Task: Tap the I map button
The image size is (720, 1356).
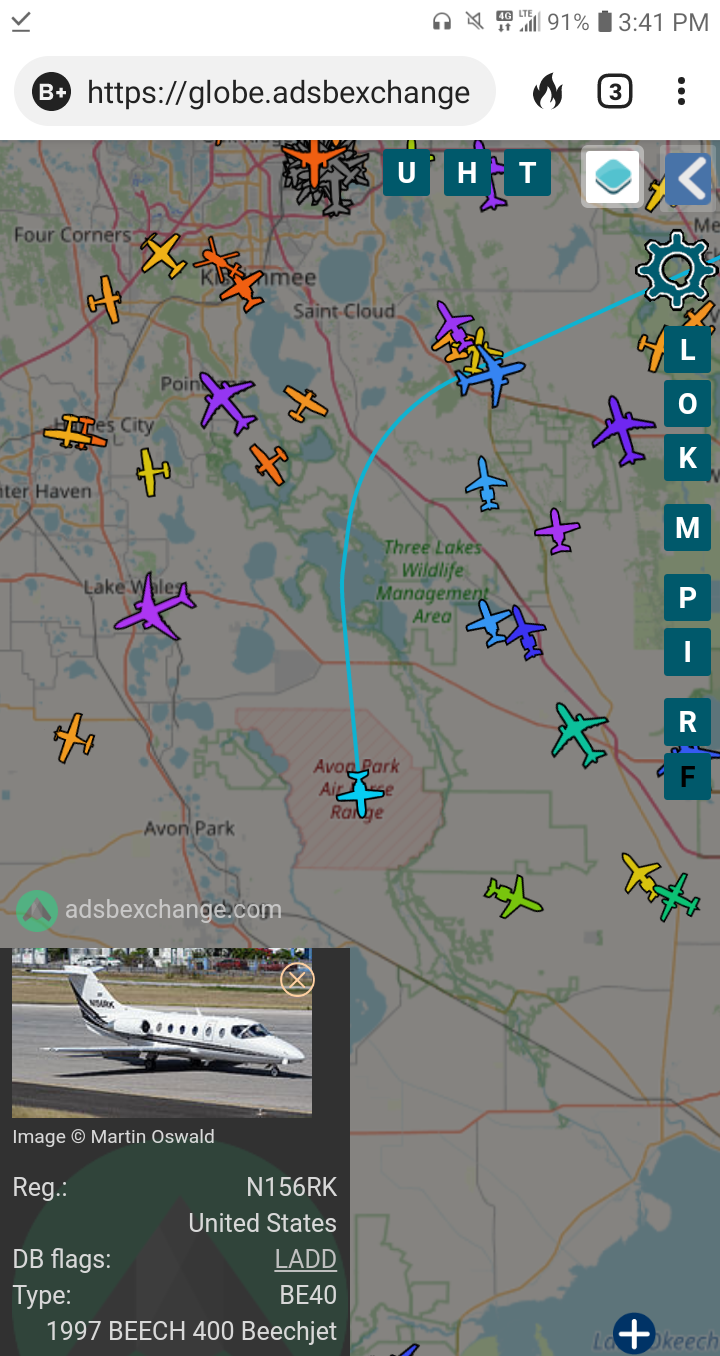Action: coord(687,652)
